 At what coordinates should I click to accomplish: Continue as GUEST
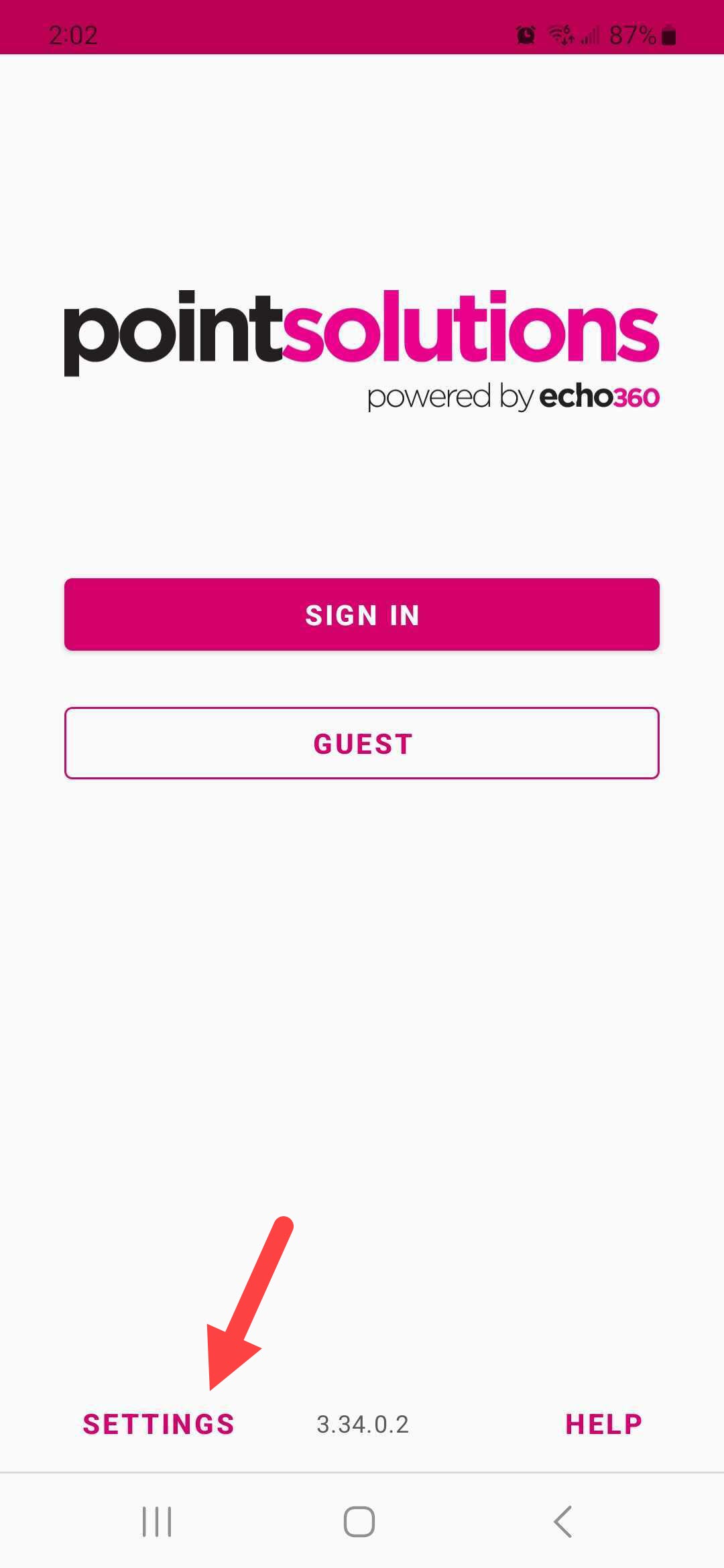coord(362,743)
